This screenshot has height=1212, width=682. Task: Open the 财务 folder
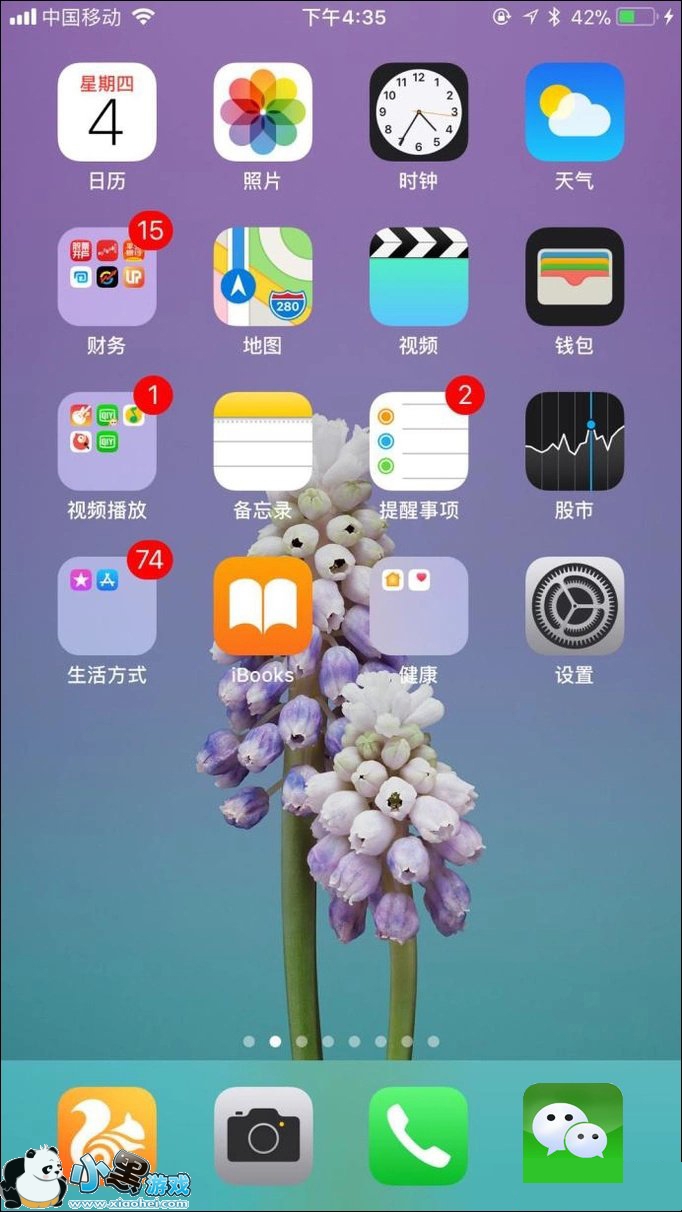[x=107, y=277]
